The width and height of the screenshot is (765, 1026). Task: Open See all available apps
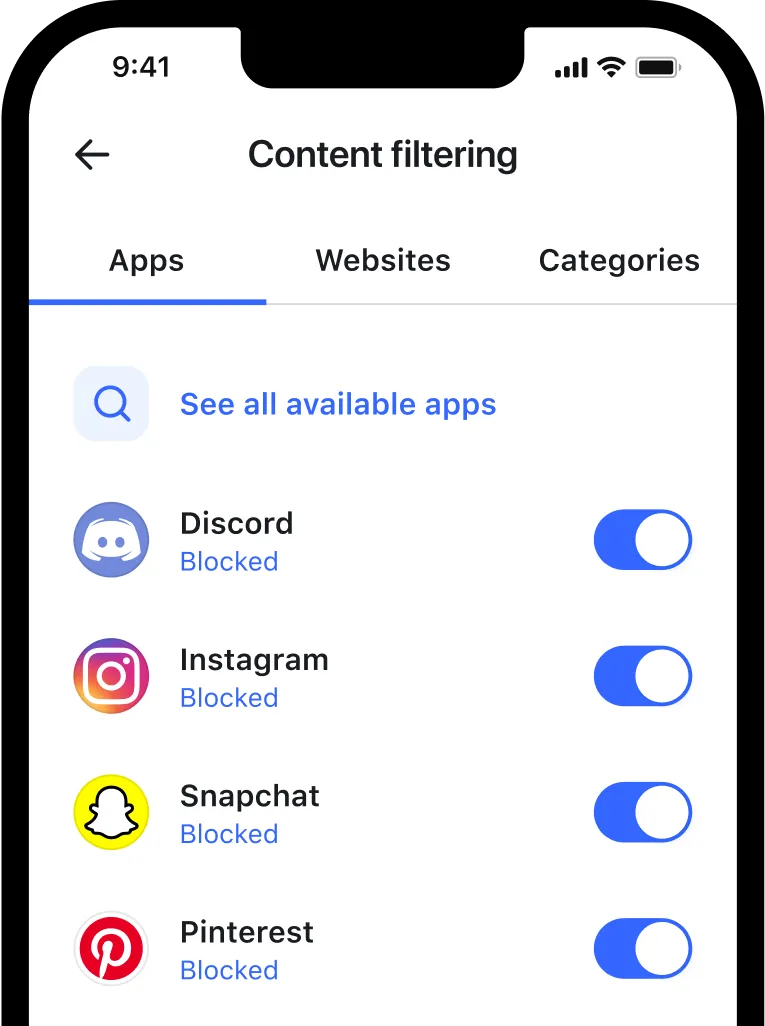click(337, 404)
